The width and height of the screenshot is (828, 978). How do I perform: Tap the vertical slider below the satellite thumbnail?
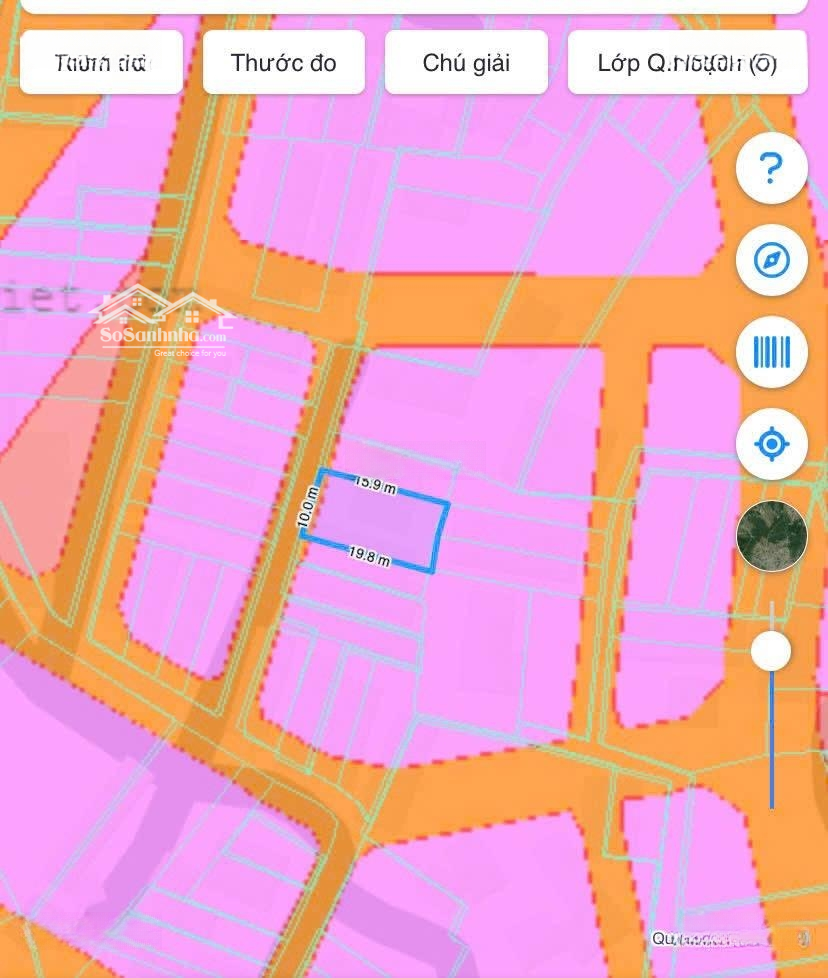[771, 652]
